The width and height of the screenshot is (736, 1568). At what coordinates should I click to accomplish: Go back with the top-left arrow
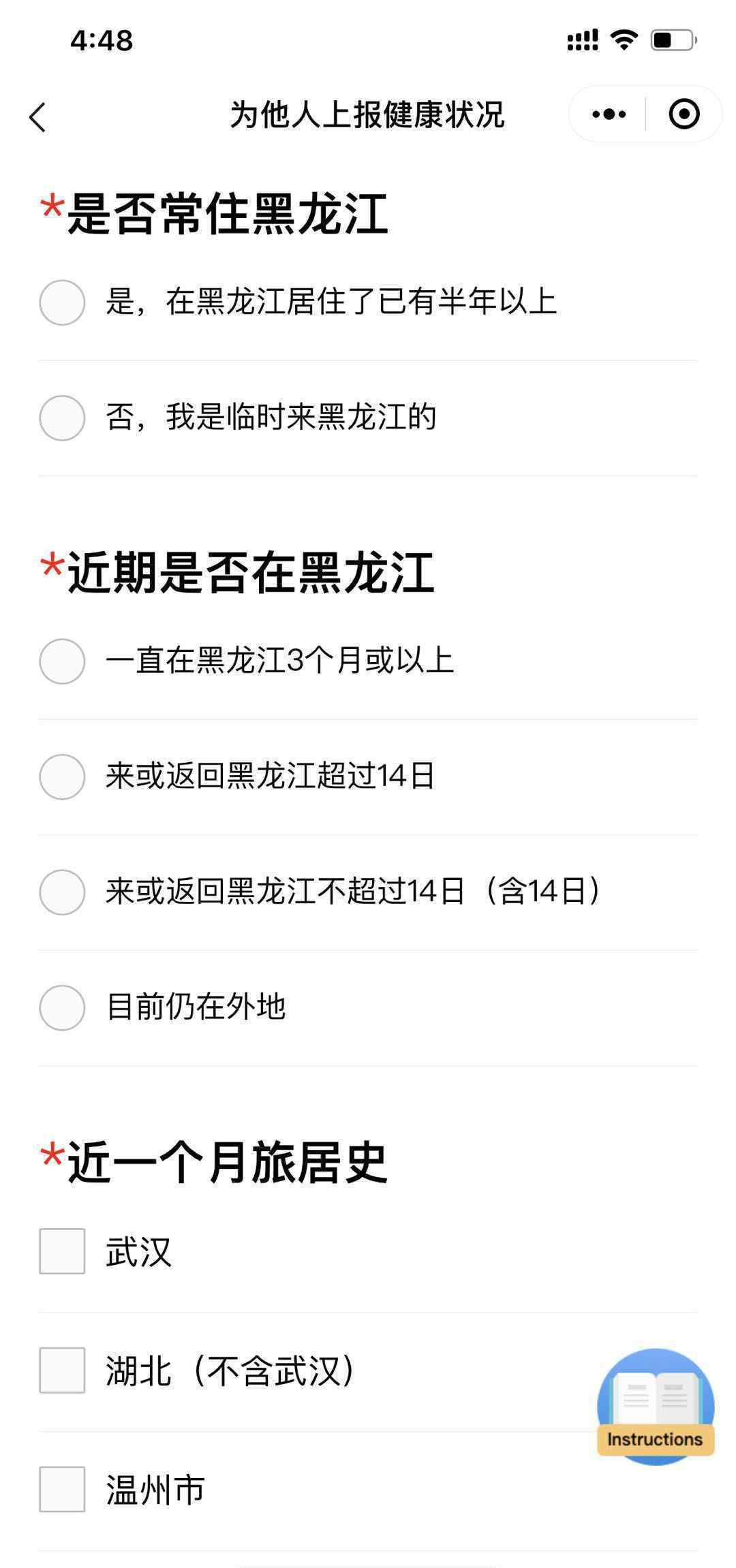pyautogui.click(x=37, y=117)
